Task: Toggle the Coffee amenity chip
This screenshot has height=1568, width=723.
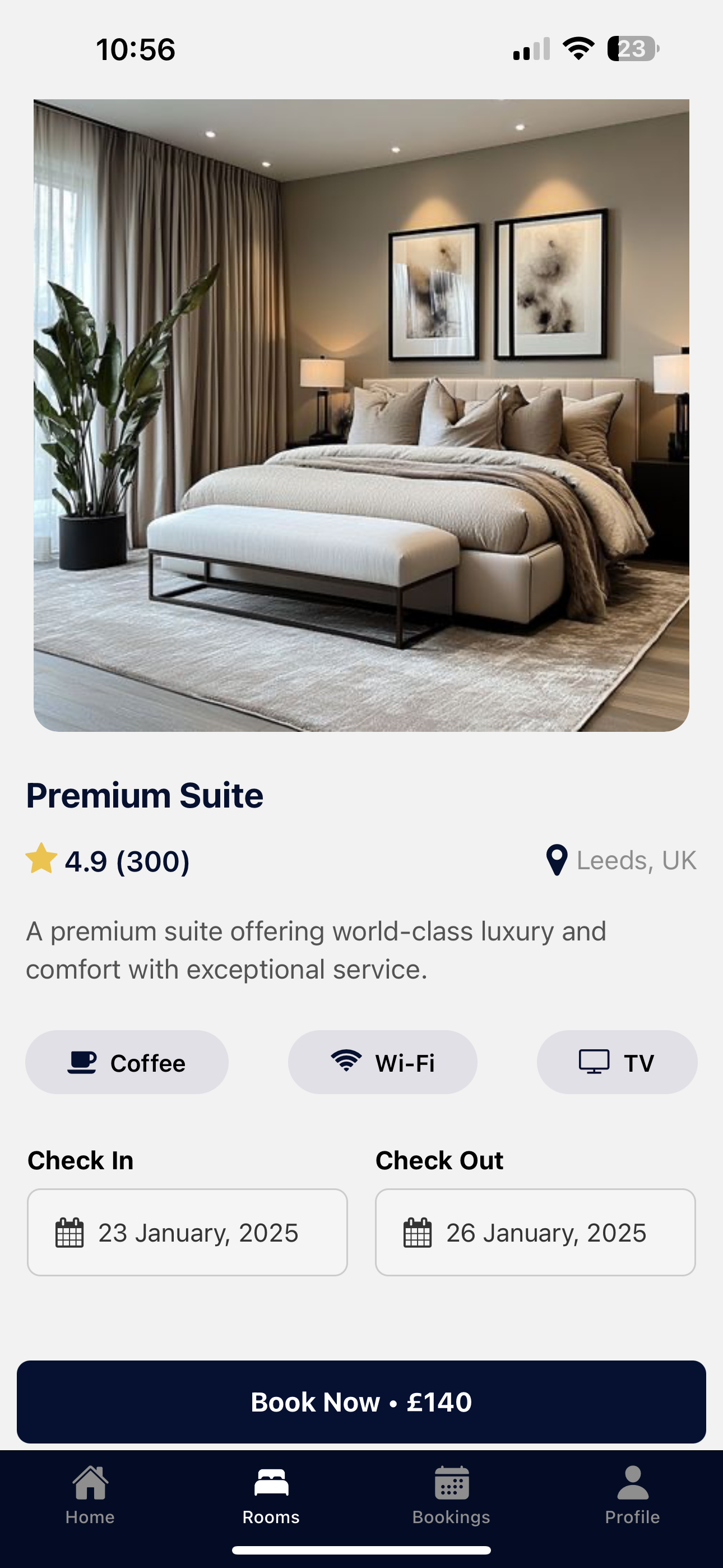Action: pyautogui.click(x=127, y=1062)
